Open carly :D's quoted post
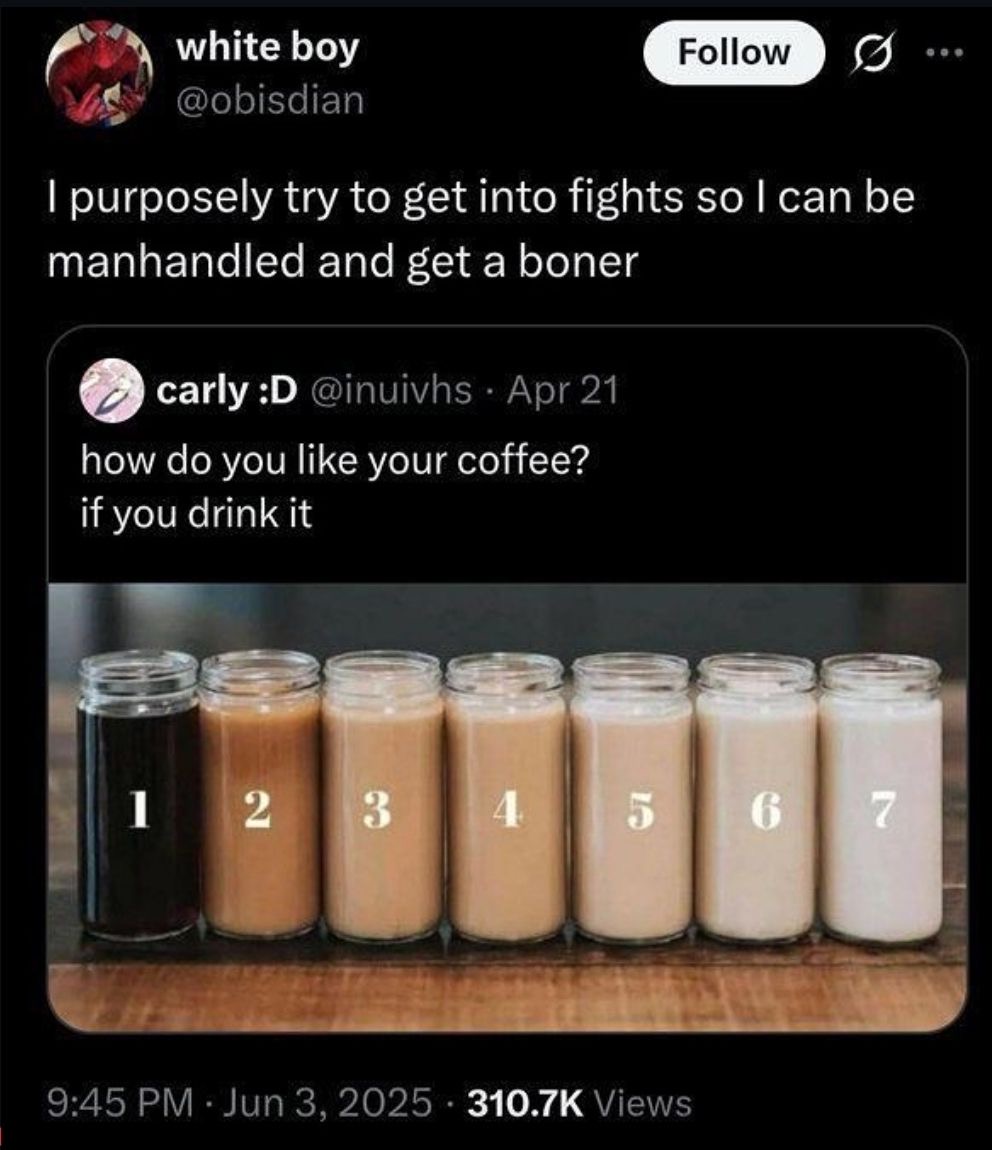Viewport: 992px width, 1150px height. coord(400,470)
